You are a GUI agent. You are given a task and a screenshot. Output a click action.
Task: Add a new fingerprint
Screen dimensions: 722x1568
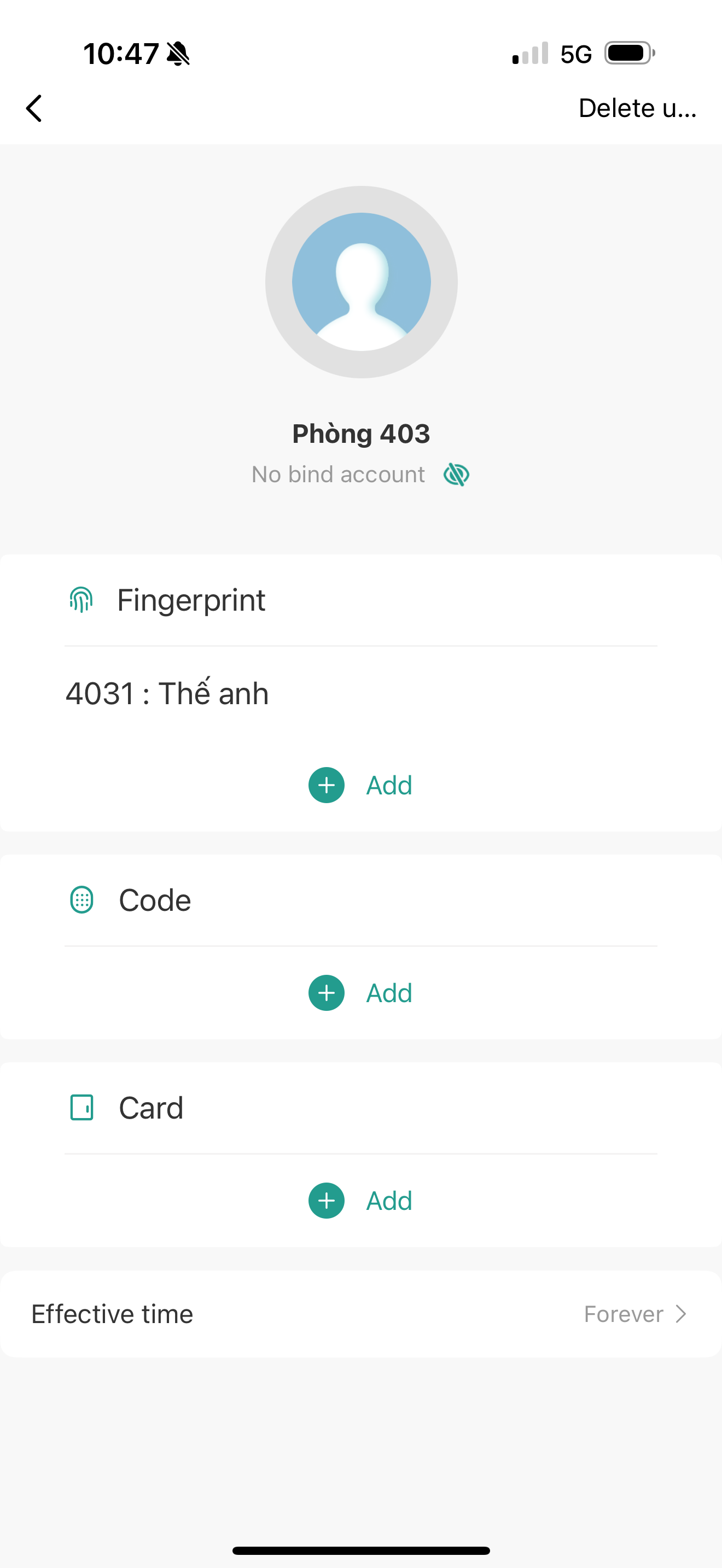(360, 785)
